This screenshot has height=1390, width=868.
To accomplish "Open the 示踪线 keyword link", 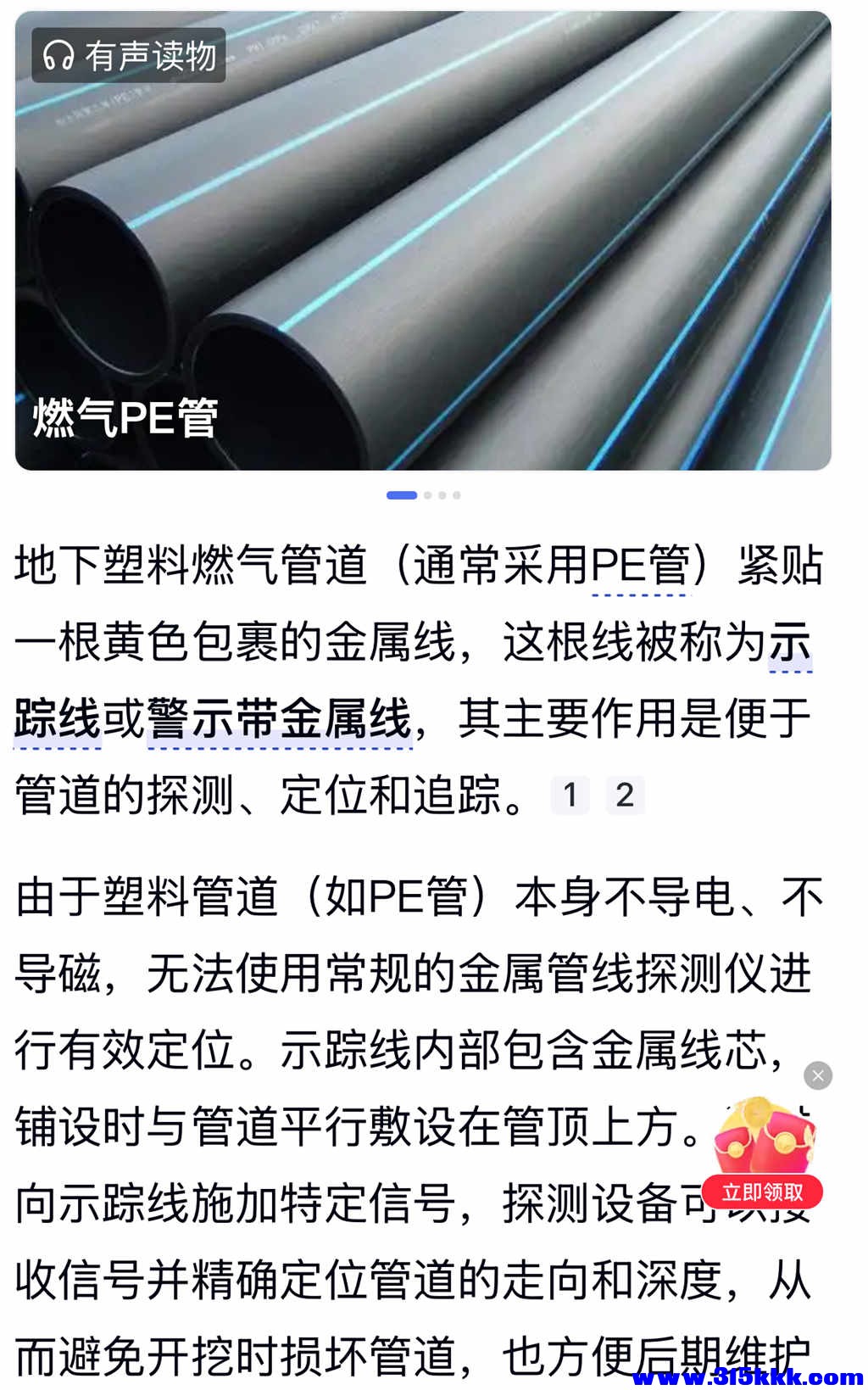I will (58, 719).
